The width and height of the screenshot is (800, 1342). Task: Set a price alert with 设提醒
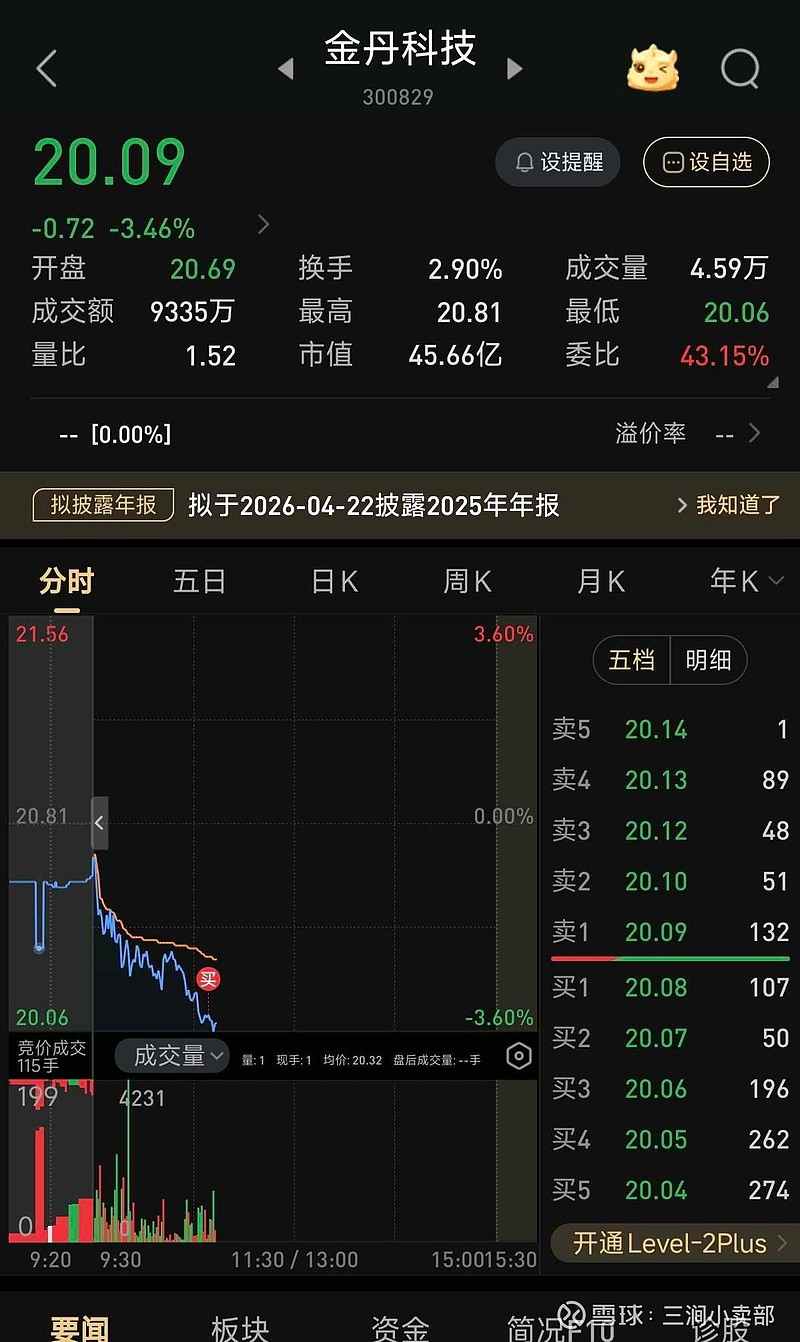(558, 162)
